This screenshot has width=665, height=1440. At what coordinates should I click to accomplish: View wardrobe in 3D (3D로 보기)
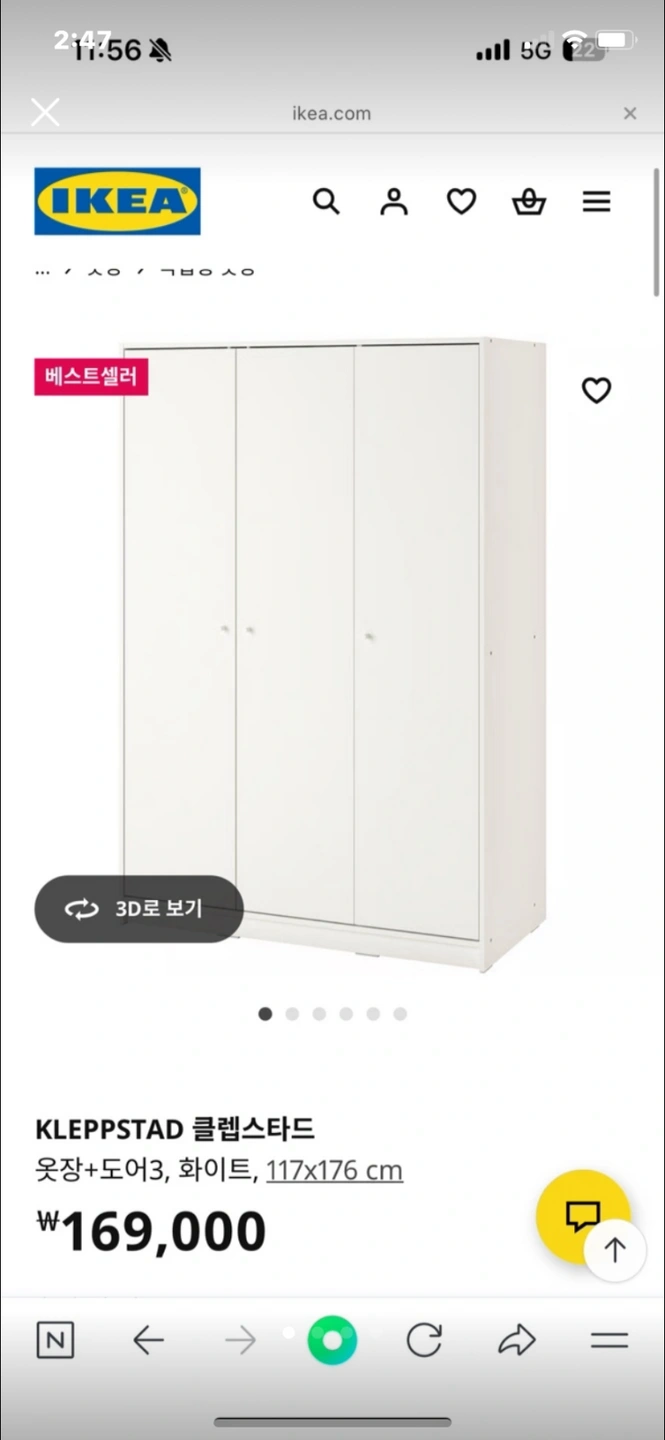click(x=139, y=909)
